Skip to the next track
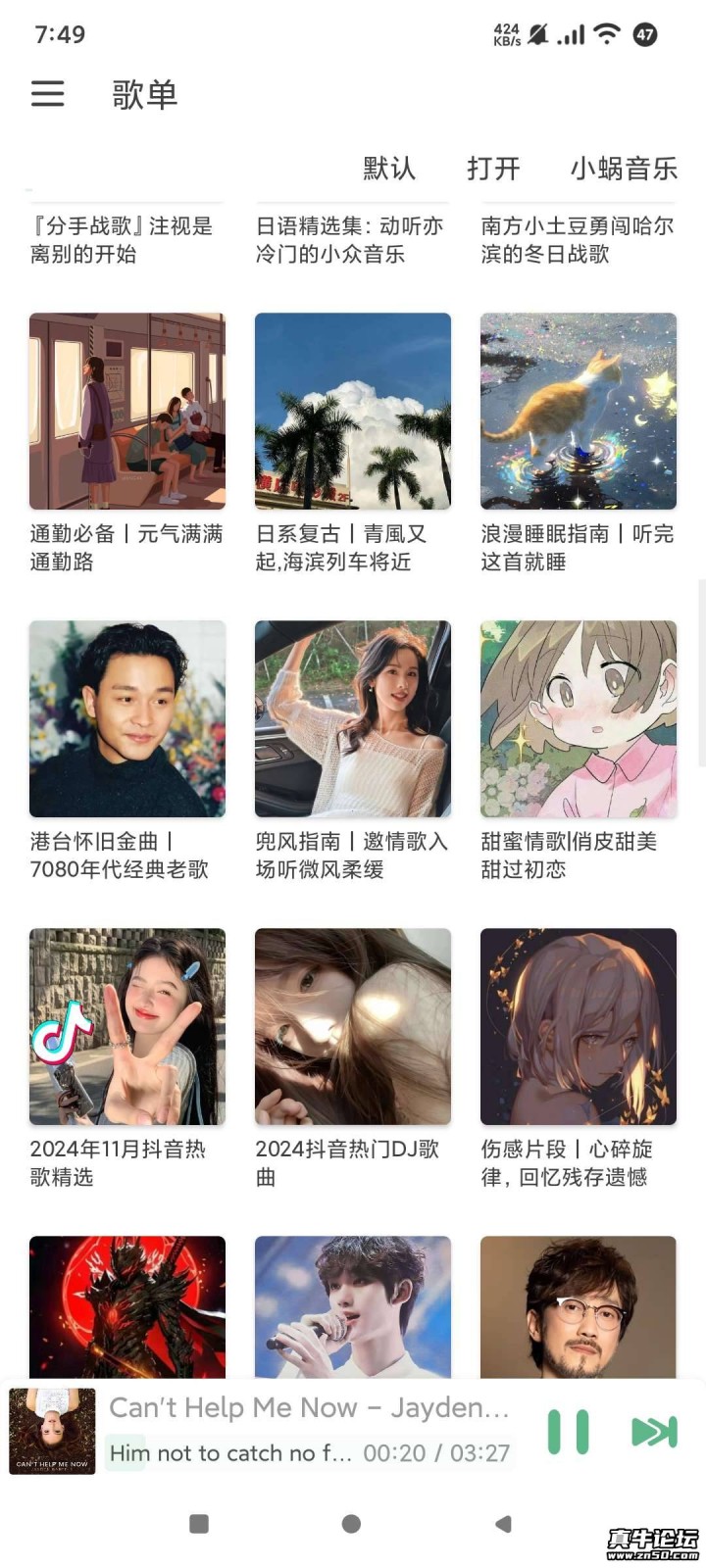Screen dimensions: 706x1568 [x=654, y=1432]
